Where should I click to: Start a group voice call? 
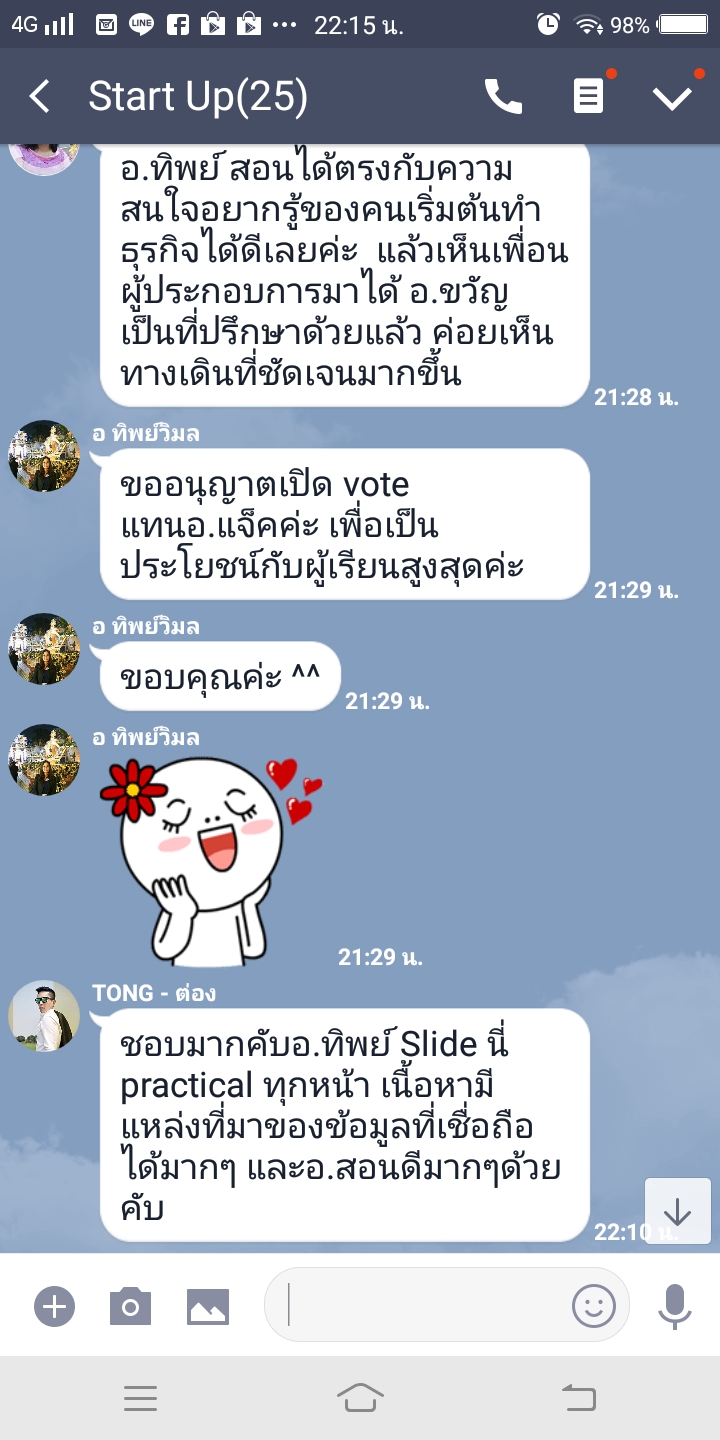click(x=503, y=97)
